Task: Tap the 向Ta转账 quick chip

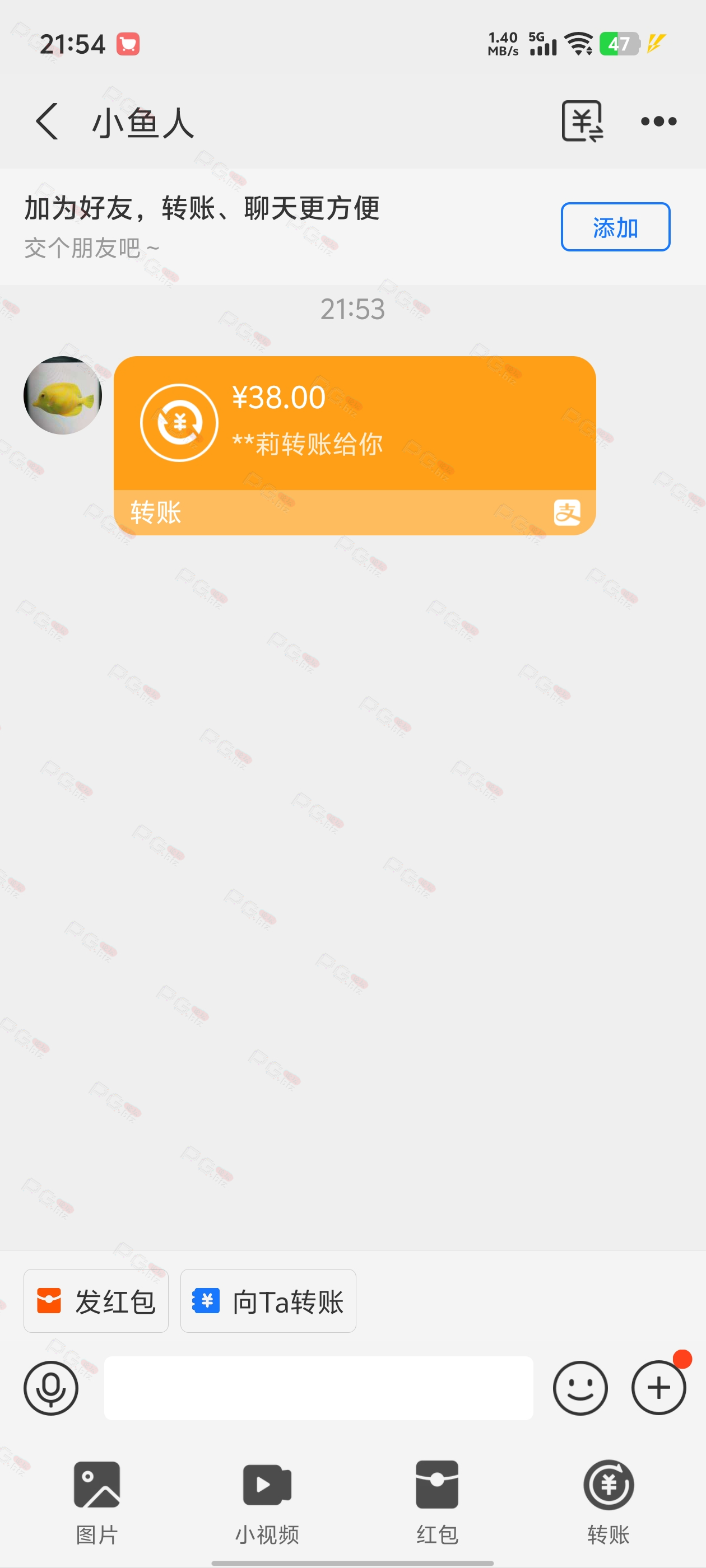Action: pos(268,1301)
